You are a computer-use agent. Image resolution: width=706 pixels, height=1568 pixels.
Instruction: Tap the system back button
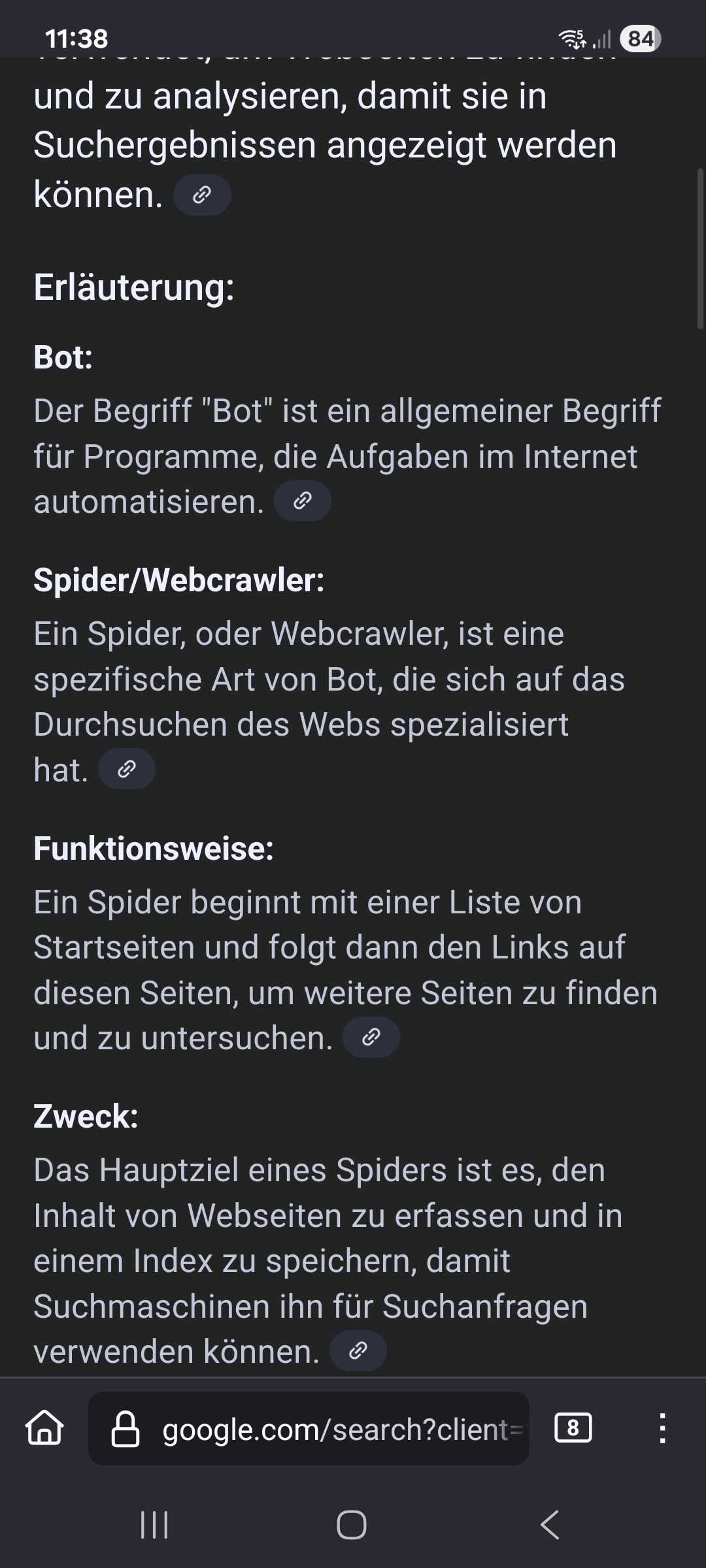(550, 1525)
